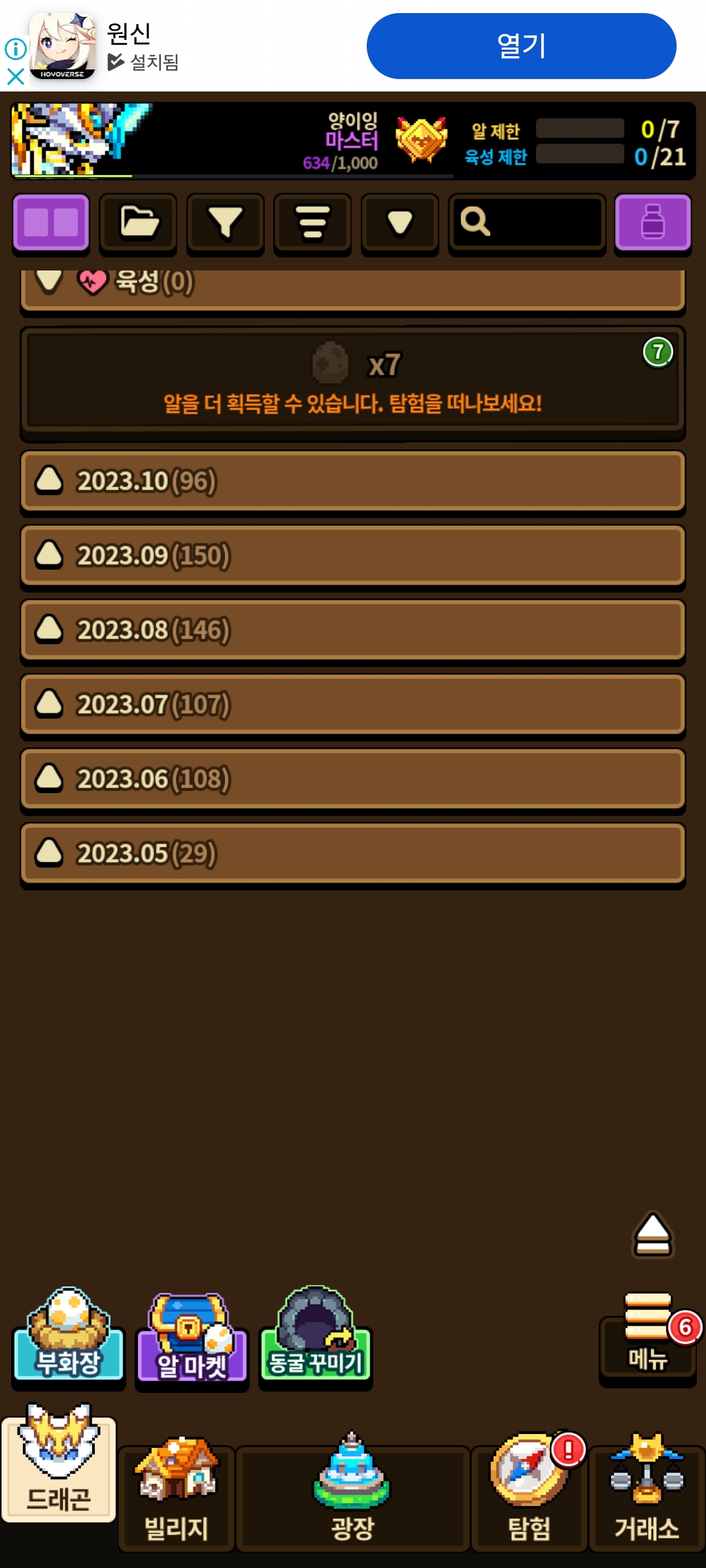Open the 부화장 hatchery
This screenshot has height=1568, width=706.
[x=69, y=1337]
